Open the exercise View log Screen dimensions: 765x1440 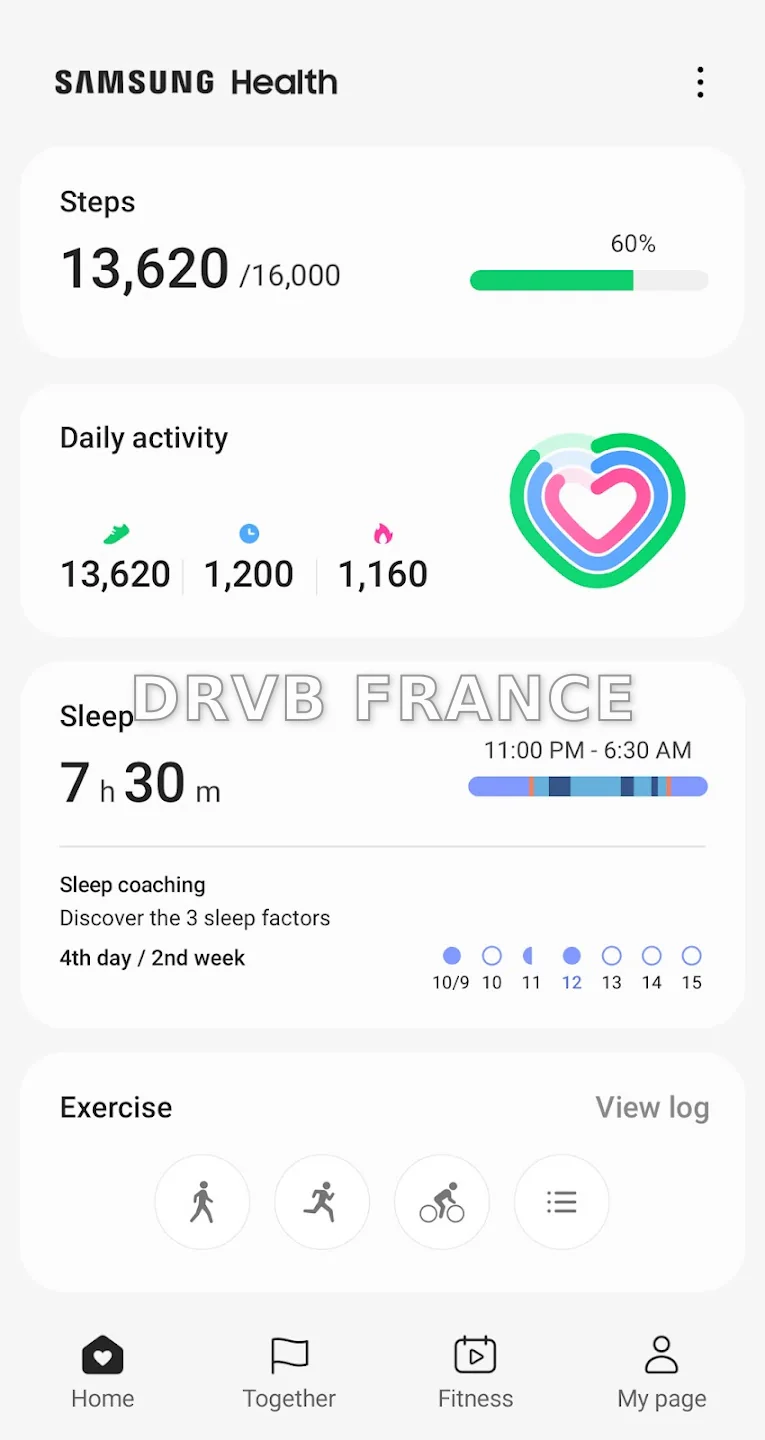point(652,1107)
